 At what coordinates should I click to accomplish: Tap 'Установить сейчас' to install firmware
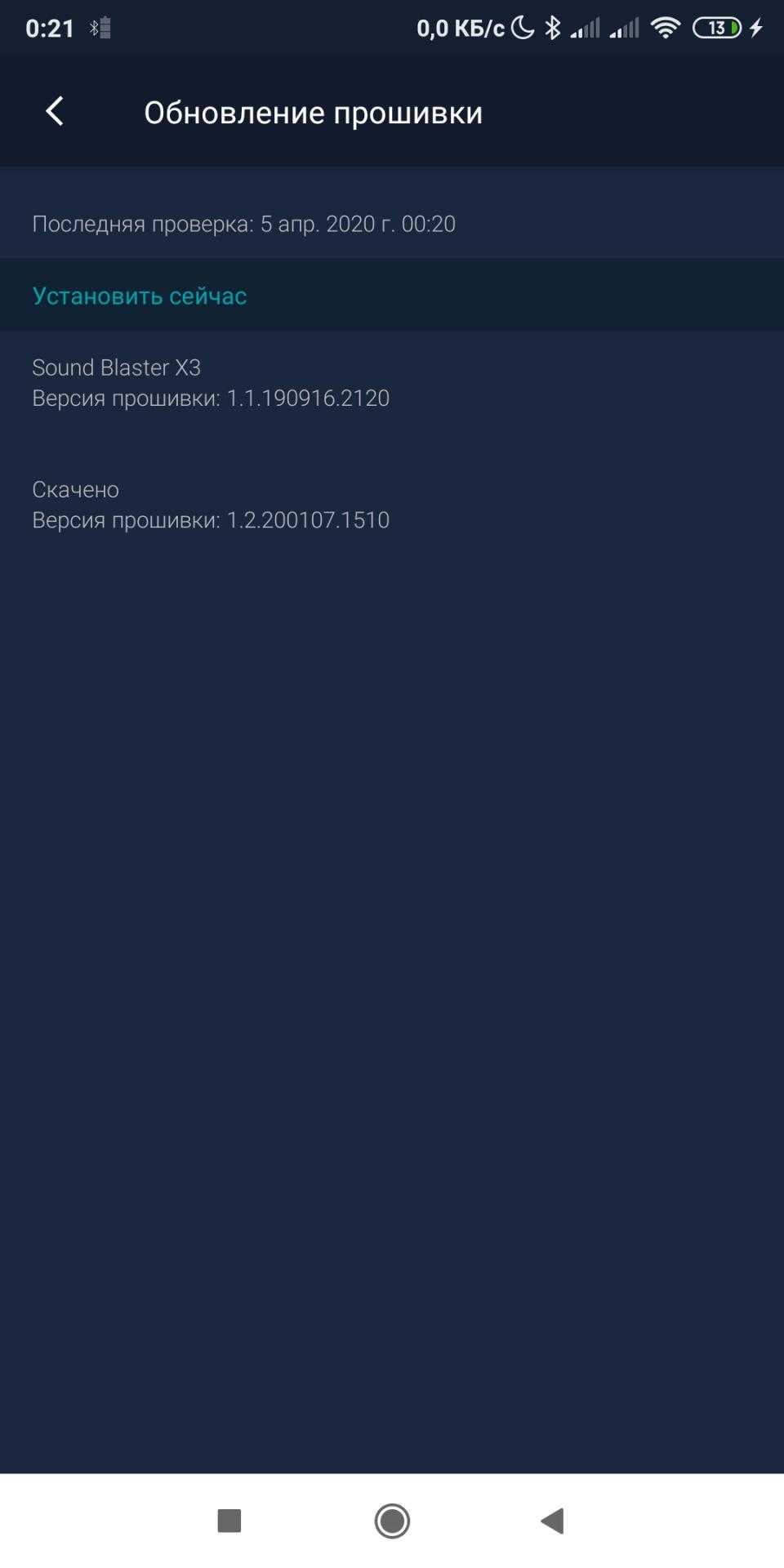coord(140,296)
